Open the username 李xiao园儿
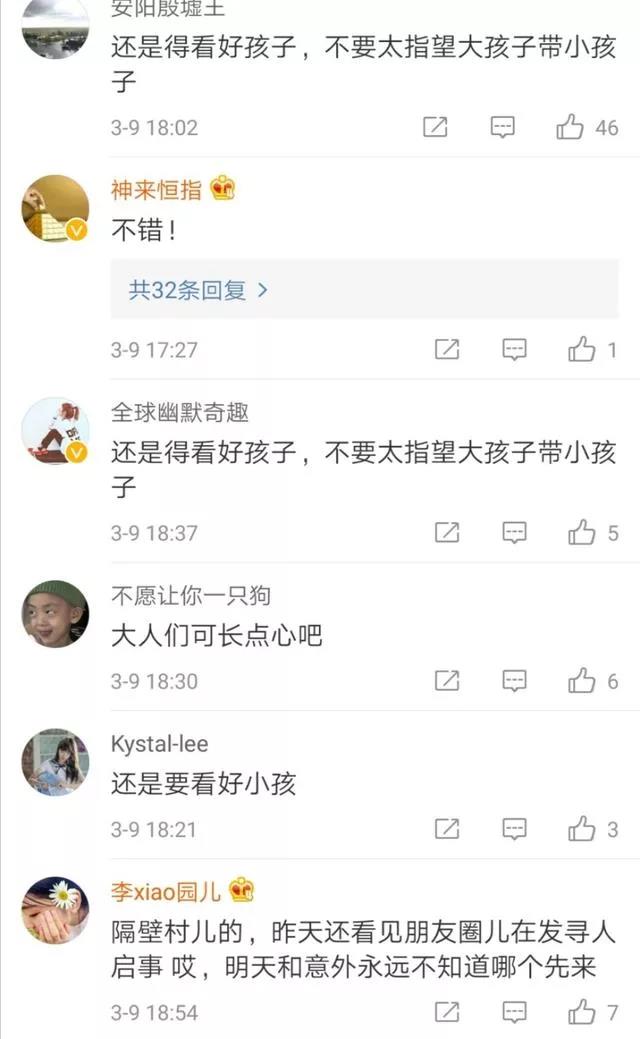The image size is (640, 1039). click(168, 889)
